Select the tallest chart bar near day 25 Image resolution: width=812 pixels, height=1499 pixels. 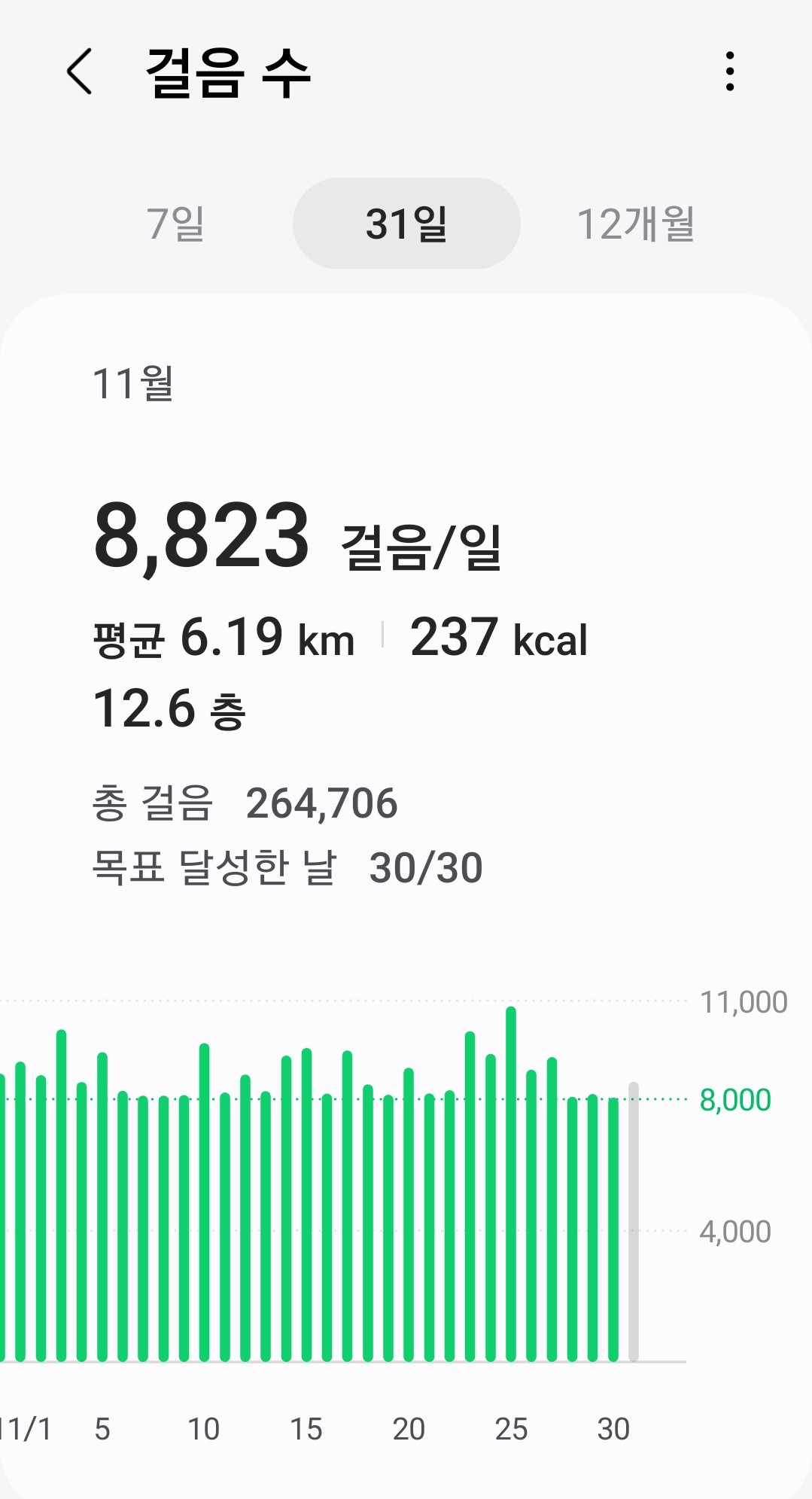[x=511, y=1184]
